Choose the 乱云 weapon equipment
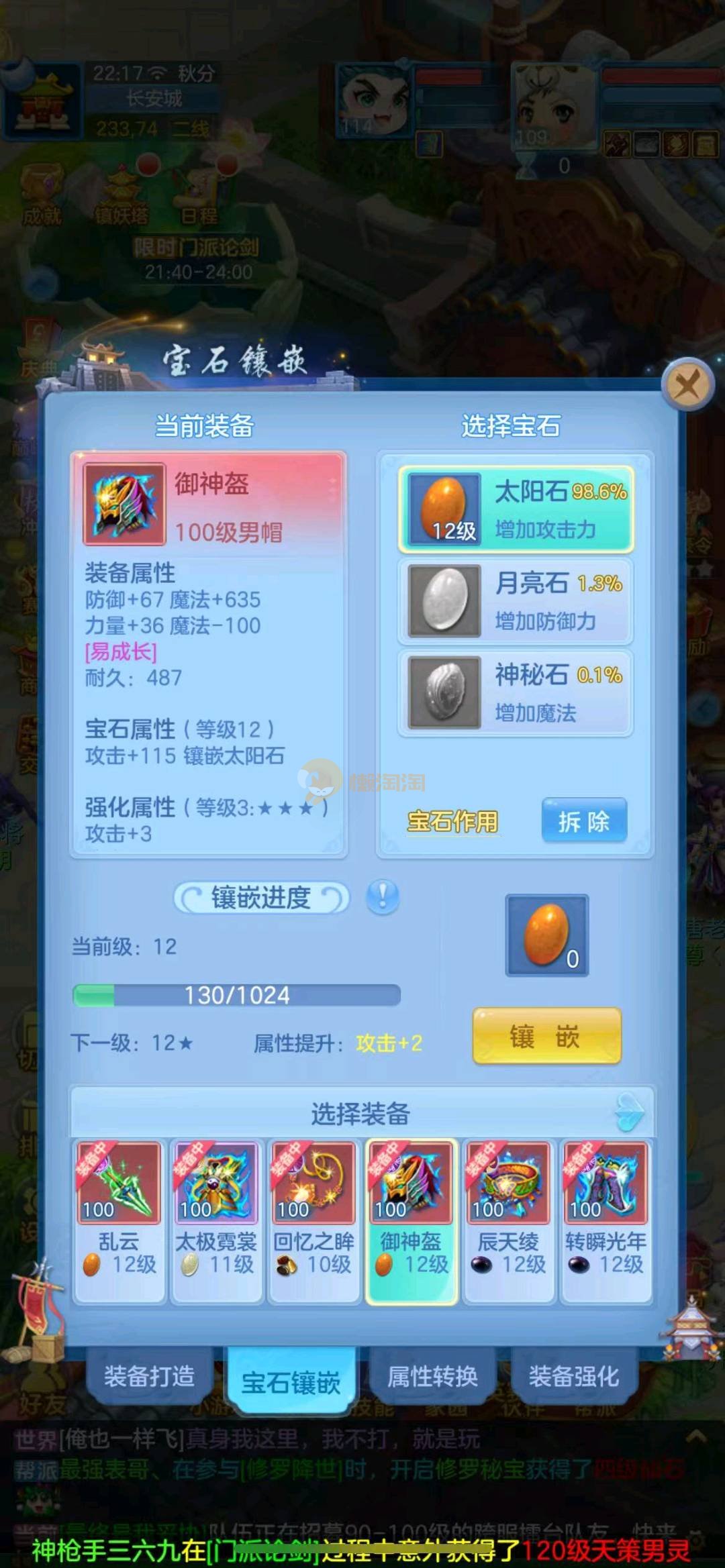 click(119, 1221)
